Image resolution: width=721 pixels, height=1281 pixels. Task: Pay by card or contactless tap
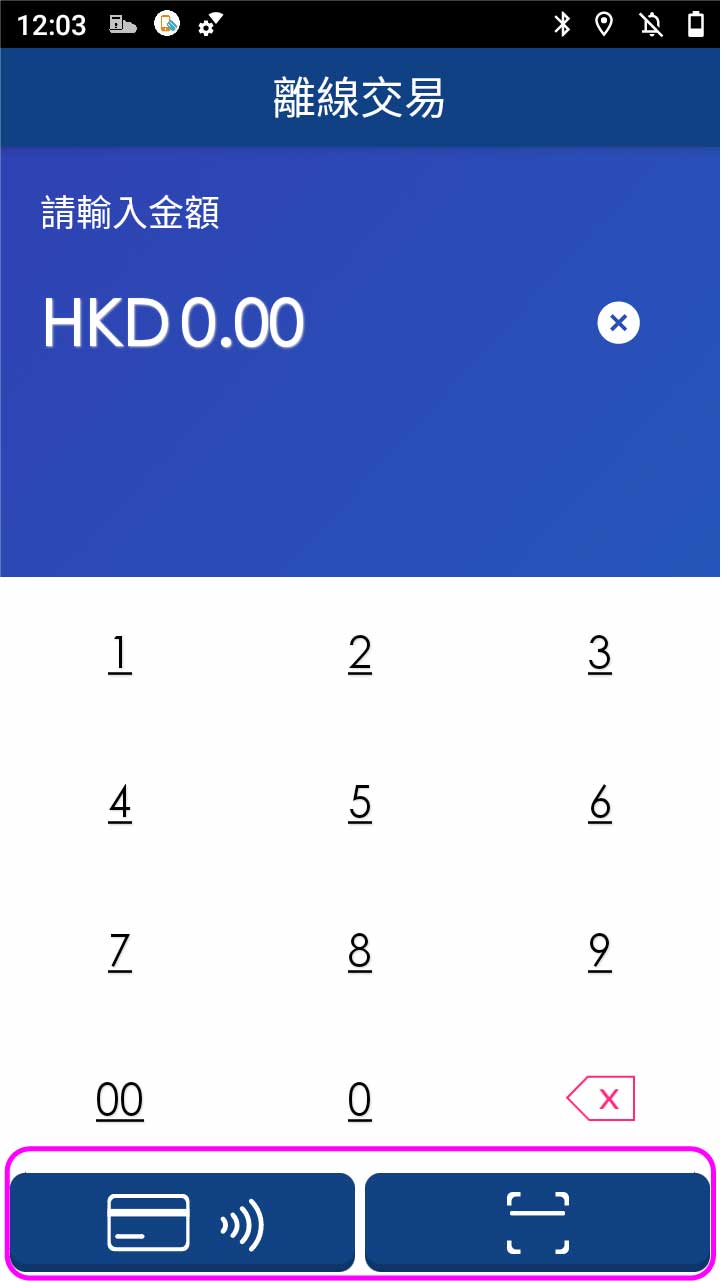pyautogui.click(x=183, y=1222)
